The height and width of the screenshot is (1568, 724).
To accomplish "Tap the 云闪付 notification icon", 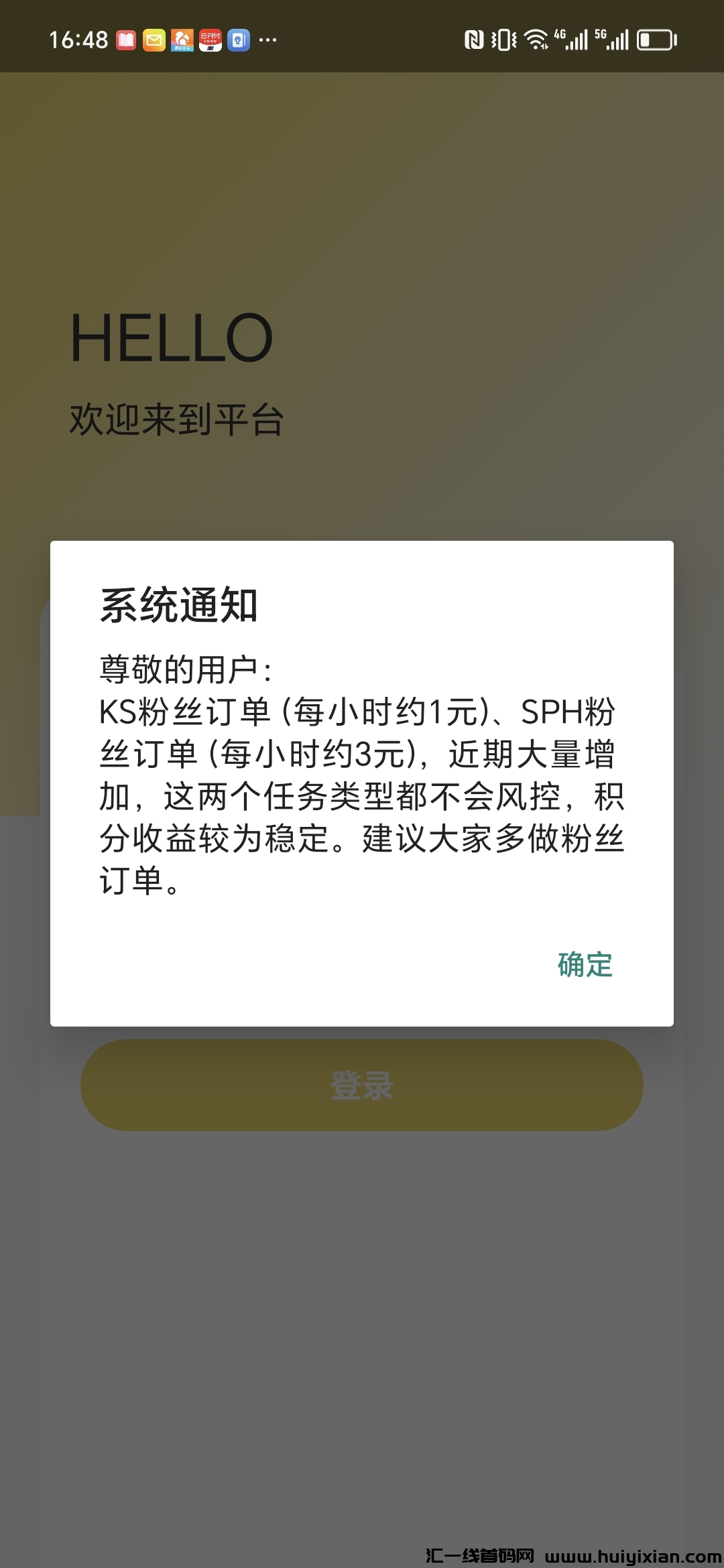I will (x=211, y=40).
